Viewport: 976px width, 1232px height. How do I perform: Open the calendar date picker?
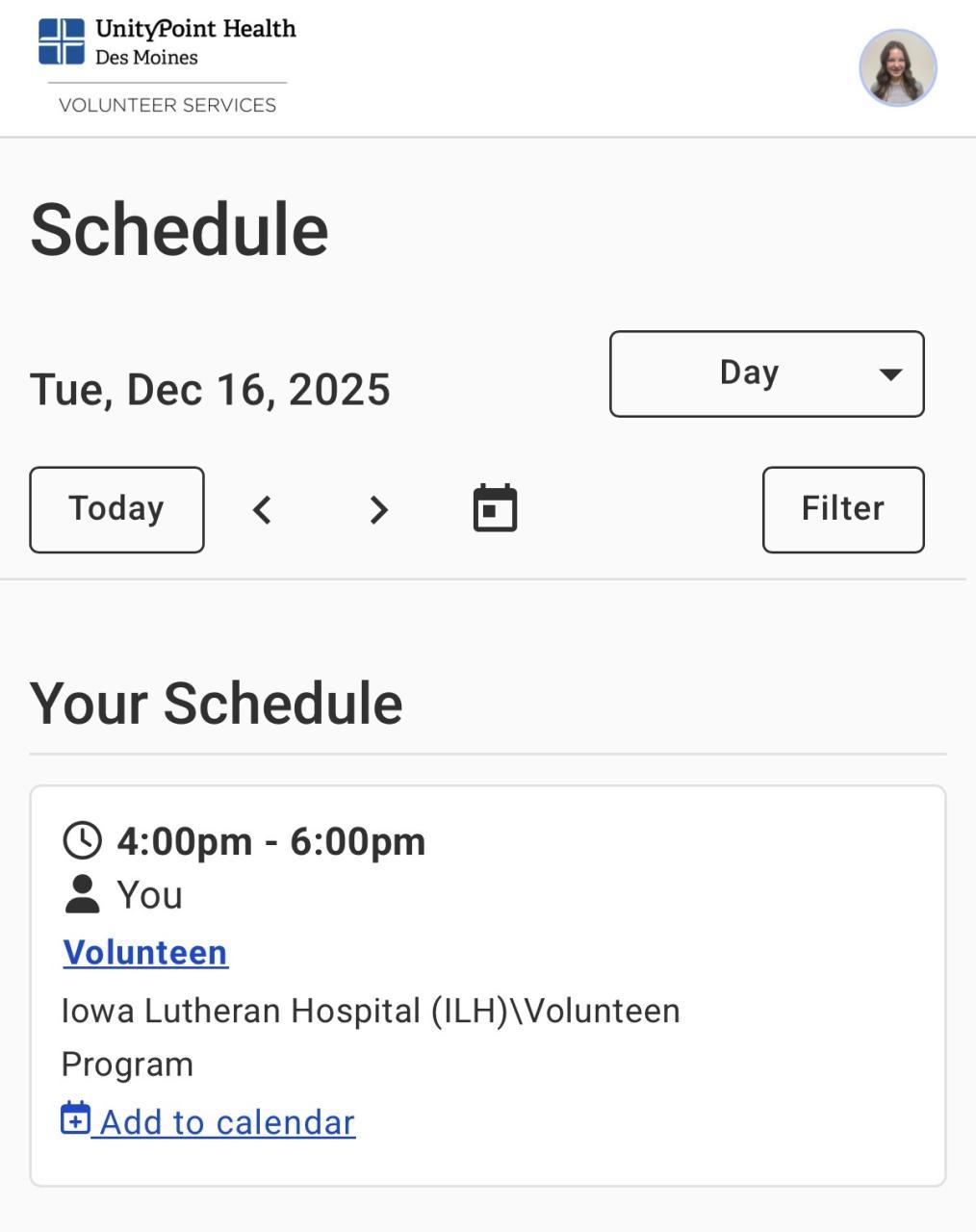(x=495, y=508)
